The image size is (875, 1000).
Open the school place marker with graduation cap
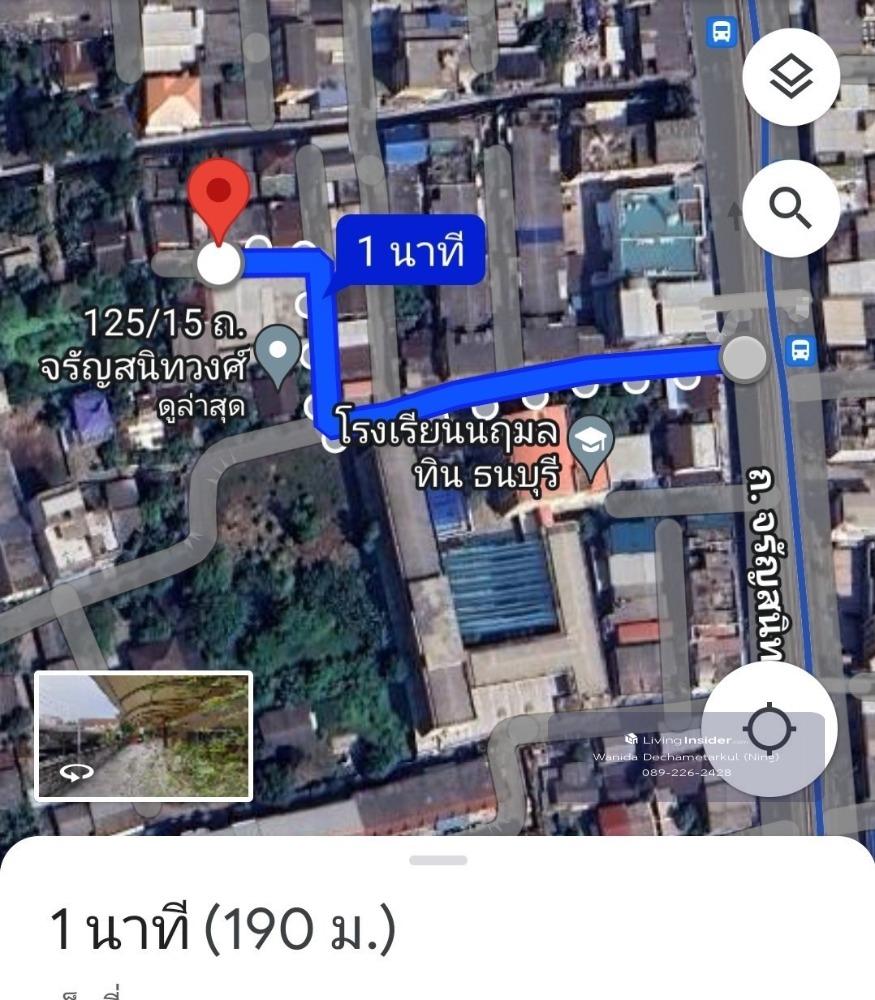591,446
